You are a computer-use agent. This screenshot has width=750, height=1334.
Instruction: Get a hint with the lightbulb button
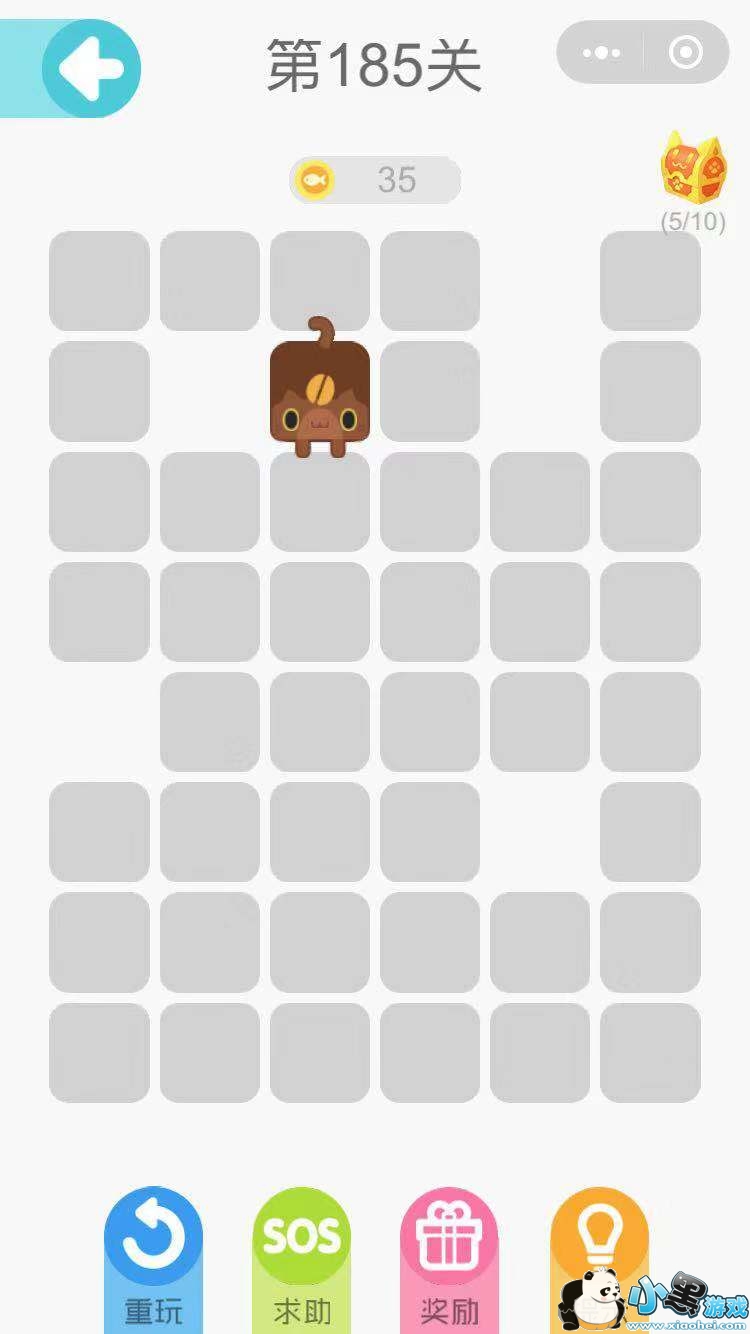[x=598, y=1240]
